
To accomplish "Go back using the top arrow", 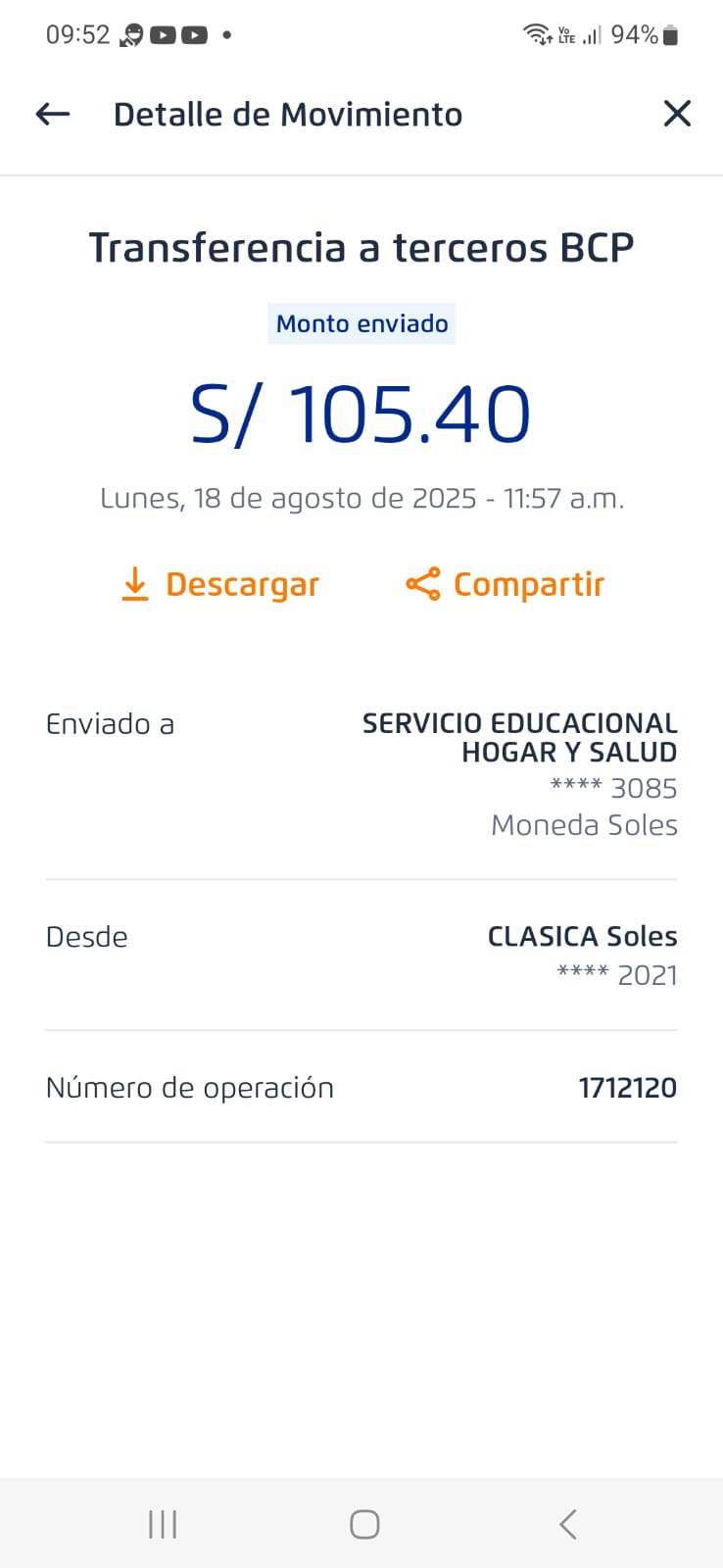I will point(53,115).
